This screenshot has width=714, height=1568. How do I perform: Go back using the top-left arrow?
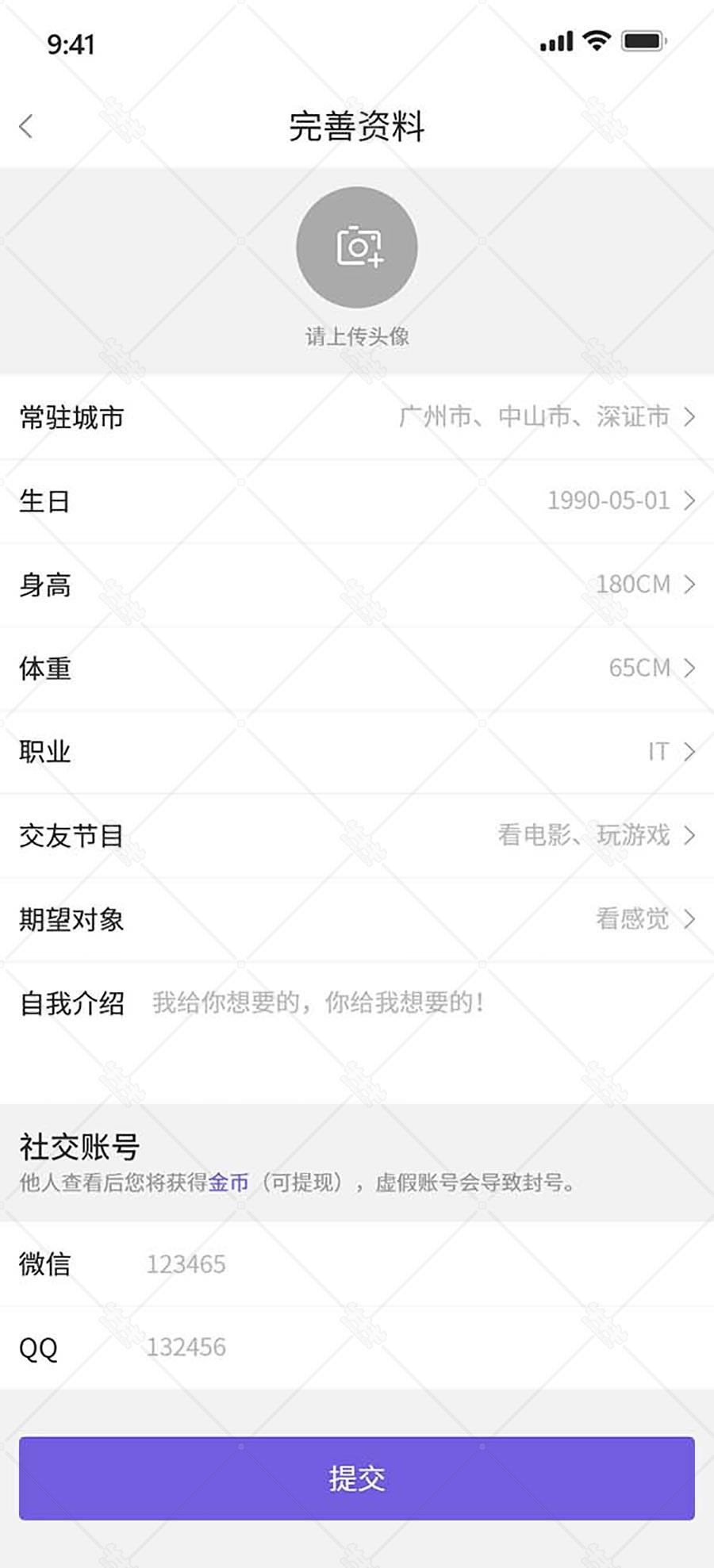pos(26,126)
